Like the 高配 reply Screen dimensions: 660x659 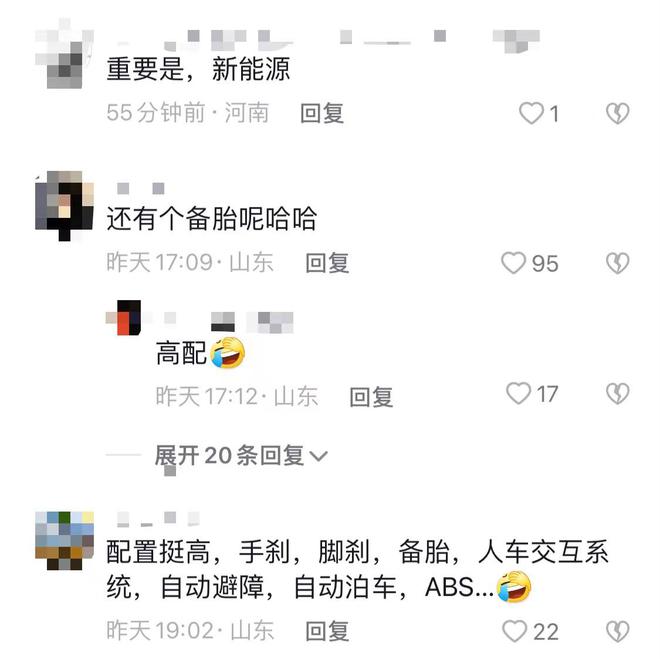(518, 394)
